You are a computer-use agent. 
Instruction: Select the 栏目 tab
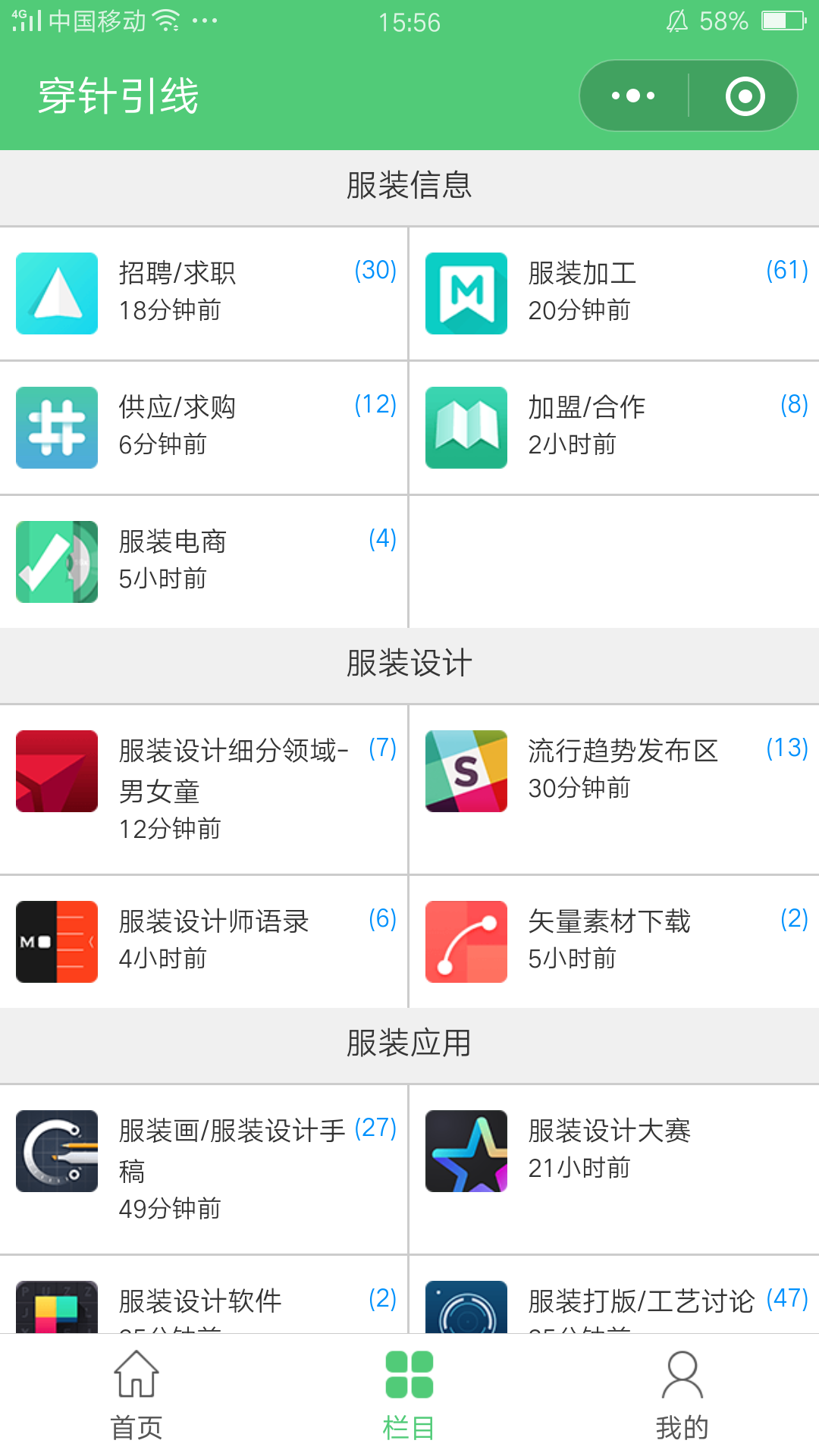coord(409,1395)
